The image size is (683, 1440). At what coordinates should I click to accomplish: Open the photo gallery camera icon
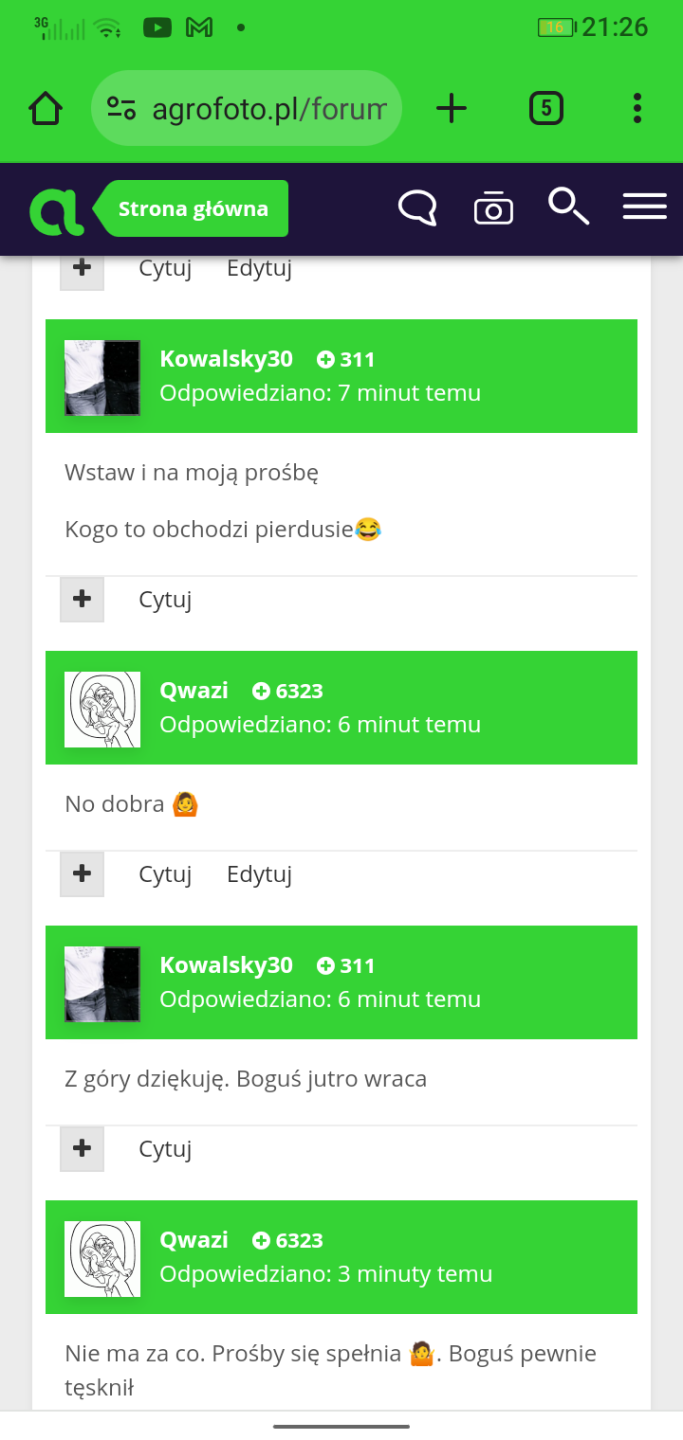493,209
